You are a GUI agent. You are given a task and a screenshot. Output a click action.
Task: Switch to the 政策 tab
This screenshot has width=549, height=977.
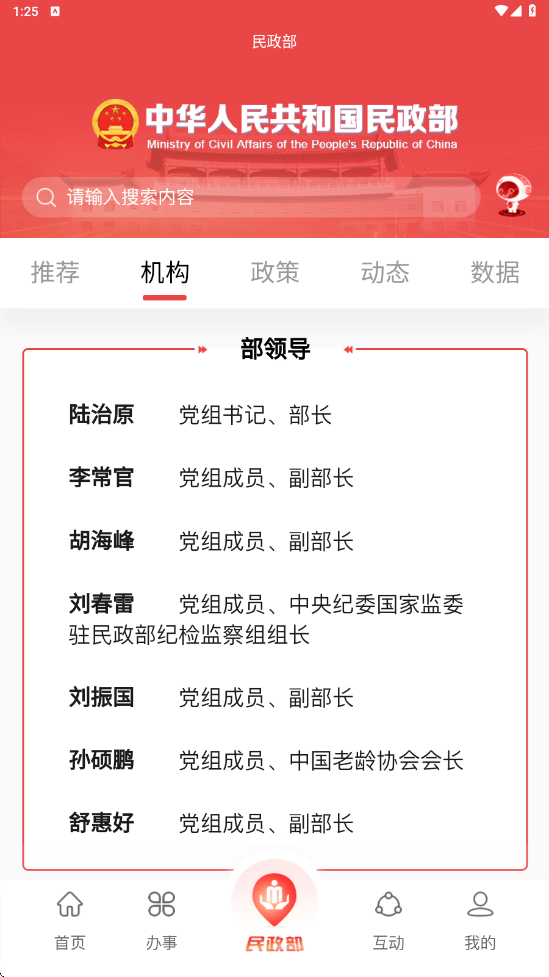[275, 273]
